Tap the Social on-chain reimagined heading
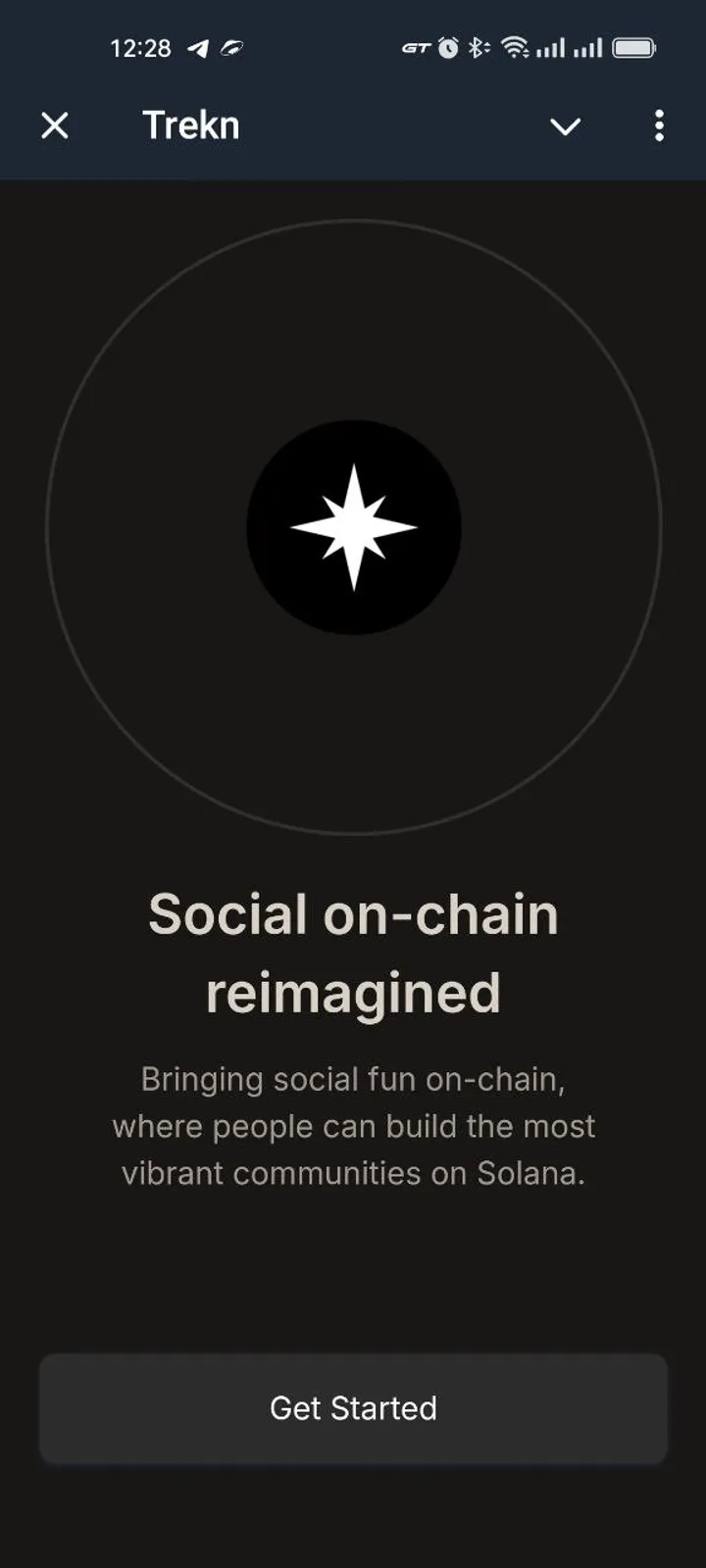Viewport: 706px width, 1568px height. pos(353,951)
